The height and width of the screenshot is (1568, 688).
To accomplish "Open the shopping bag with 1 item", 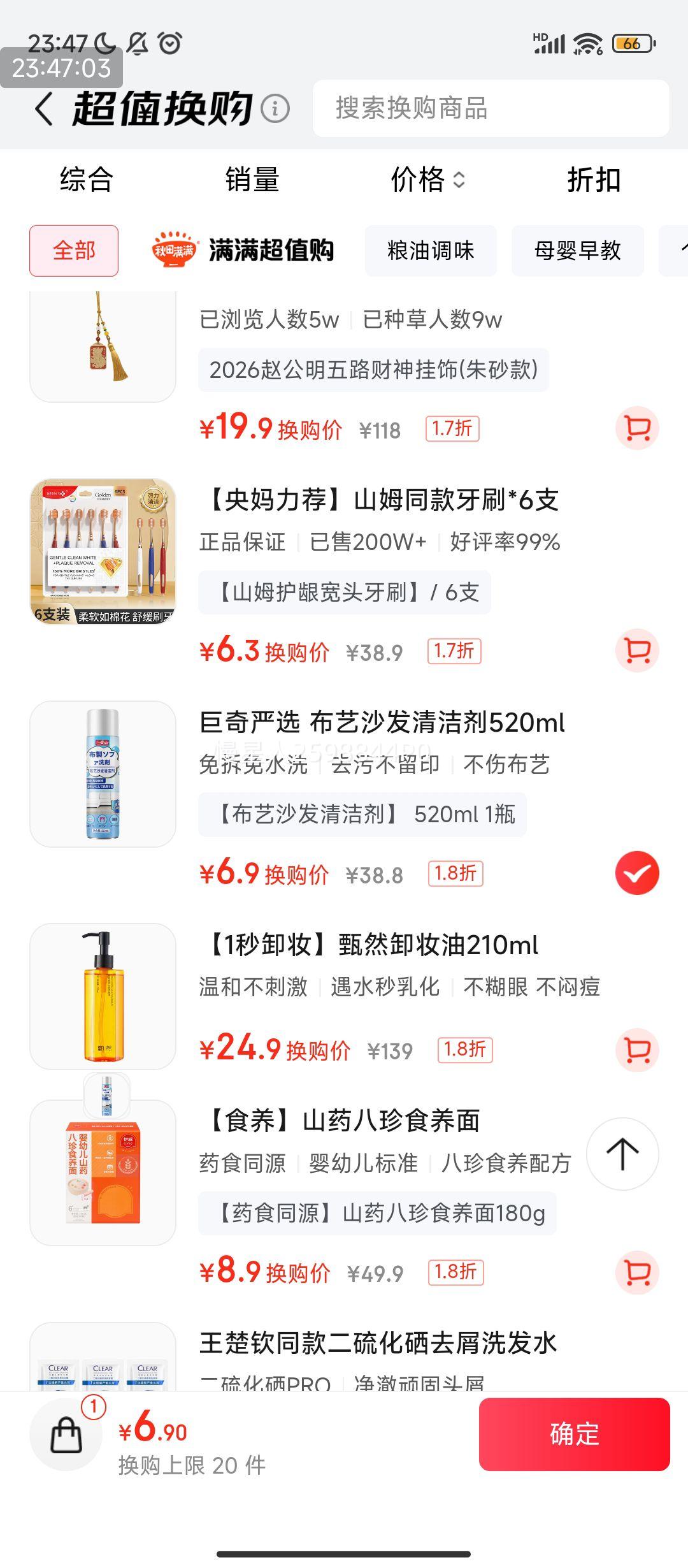I will click(x=66, y=1434).
